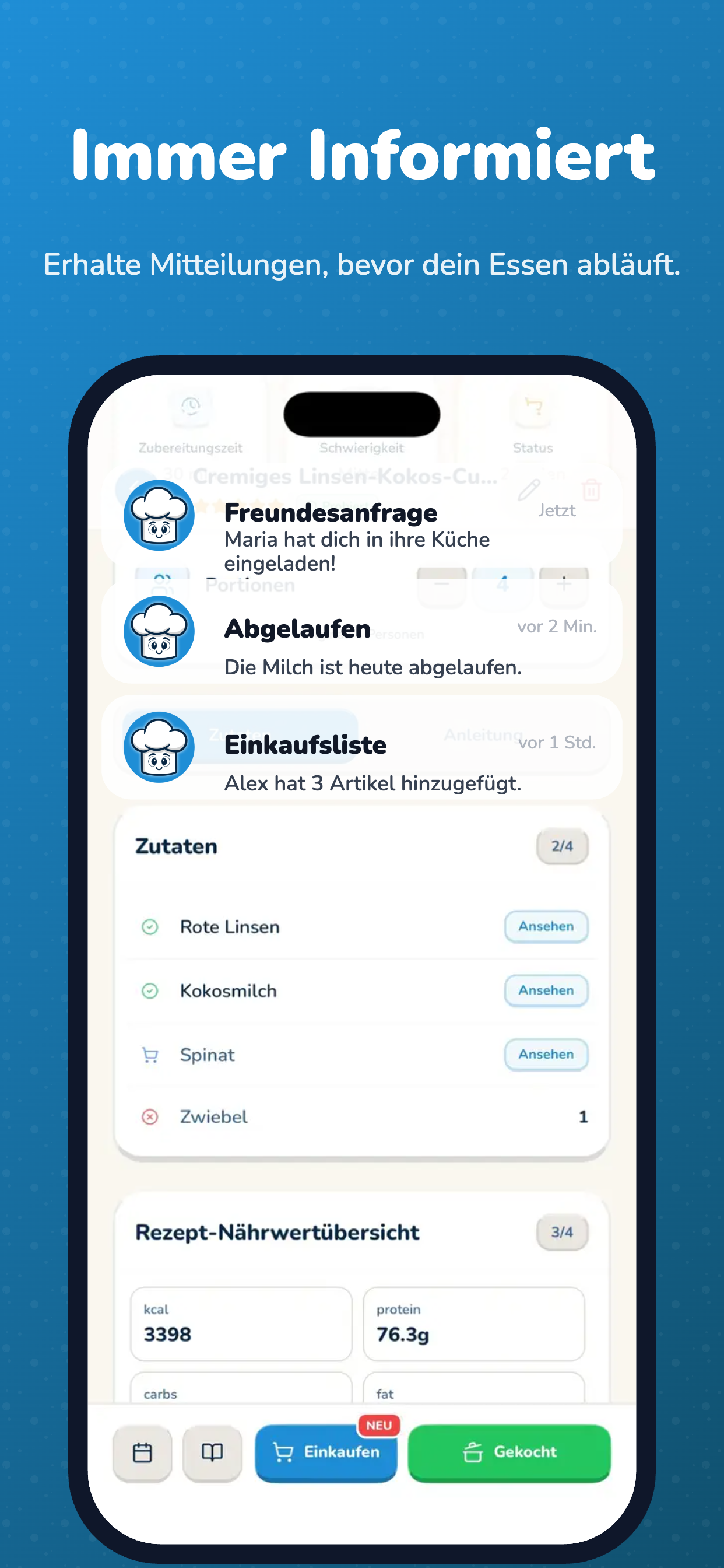Select the Zubereitungszeit clock icon
This screenshot has height=1568, width=724.
tap(191, 408)
